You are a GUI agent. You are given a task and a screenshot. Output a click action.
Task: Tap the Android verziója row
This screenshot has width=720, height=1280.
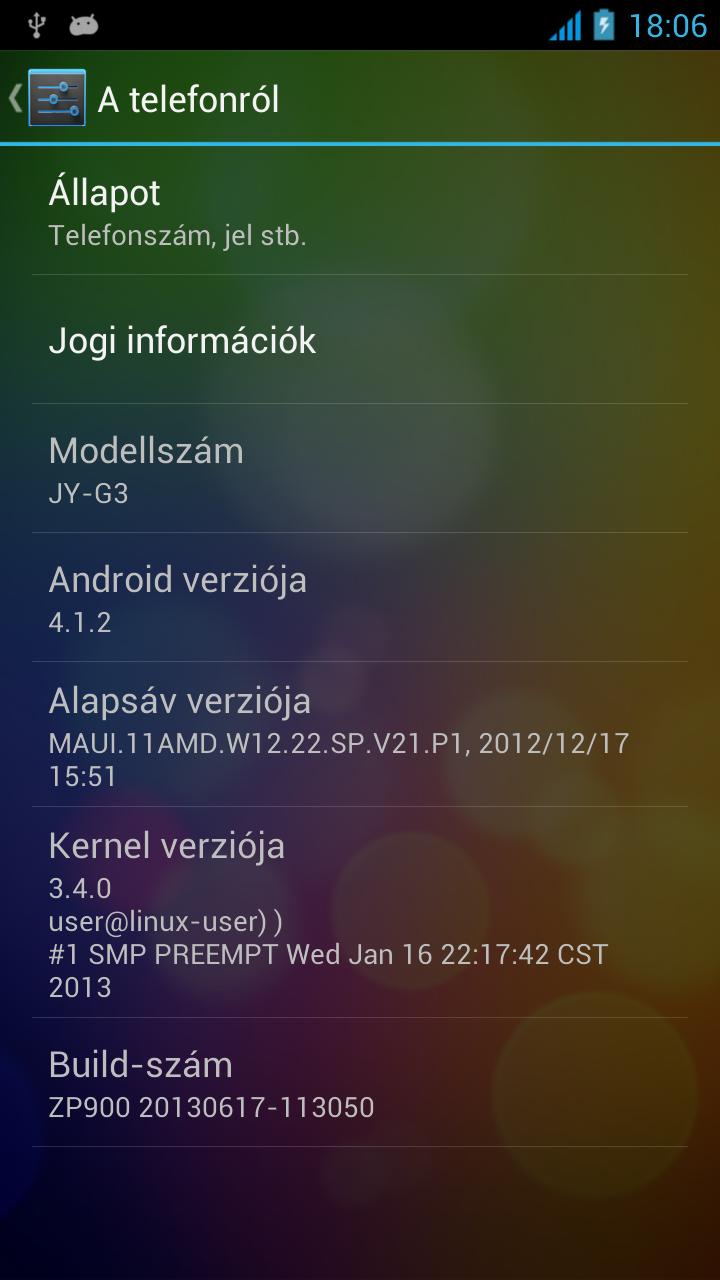pos(360,597)
